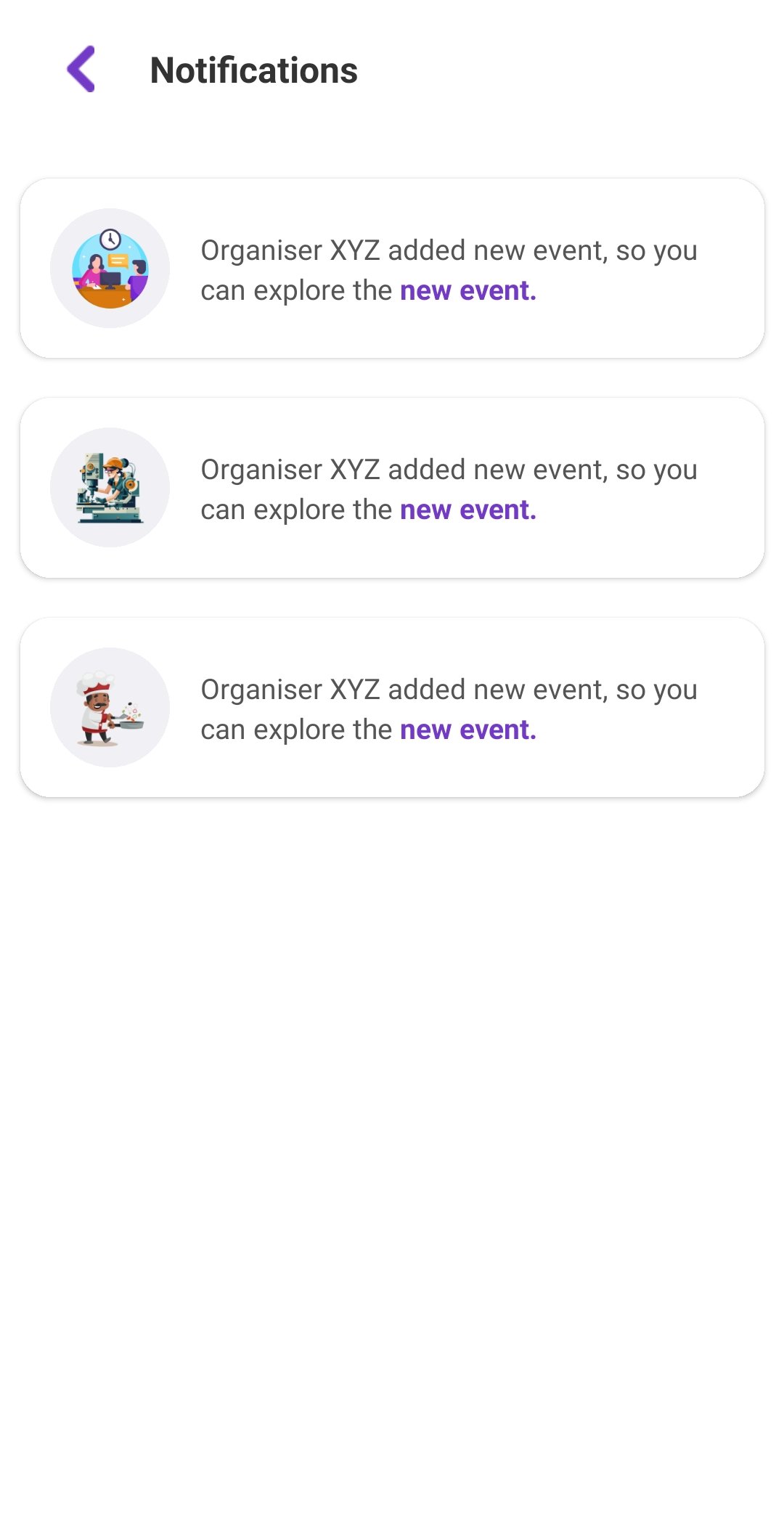Open the third new event link

tap(468, 729)
